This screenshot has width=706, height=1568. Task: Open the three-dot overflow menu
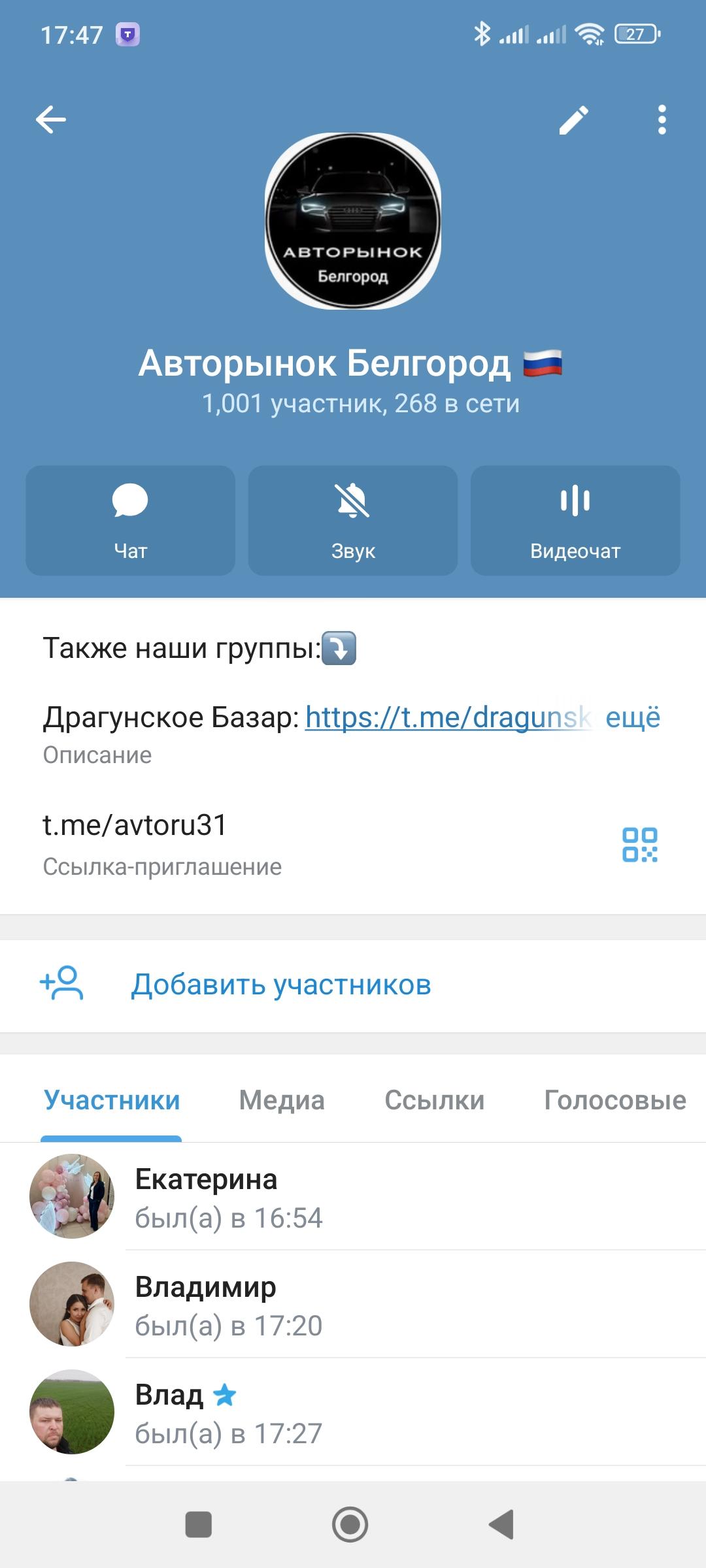tap(662, 120)
